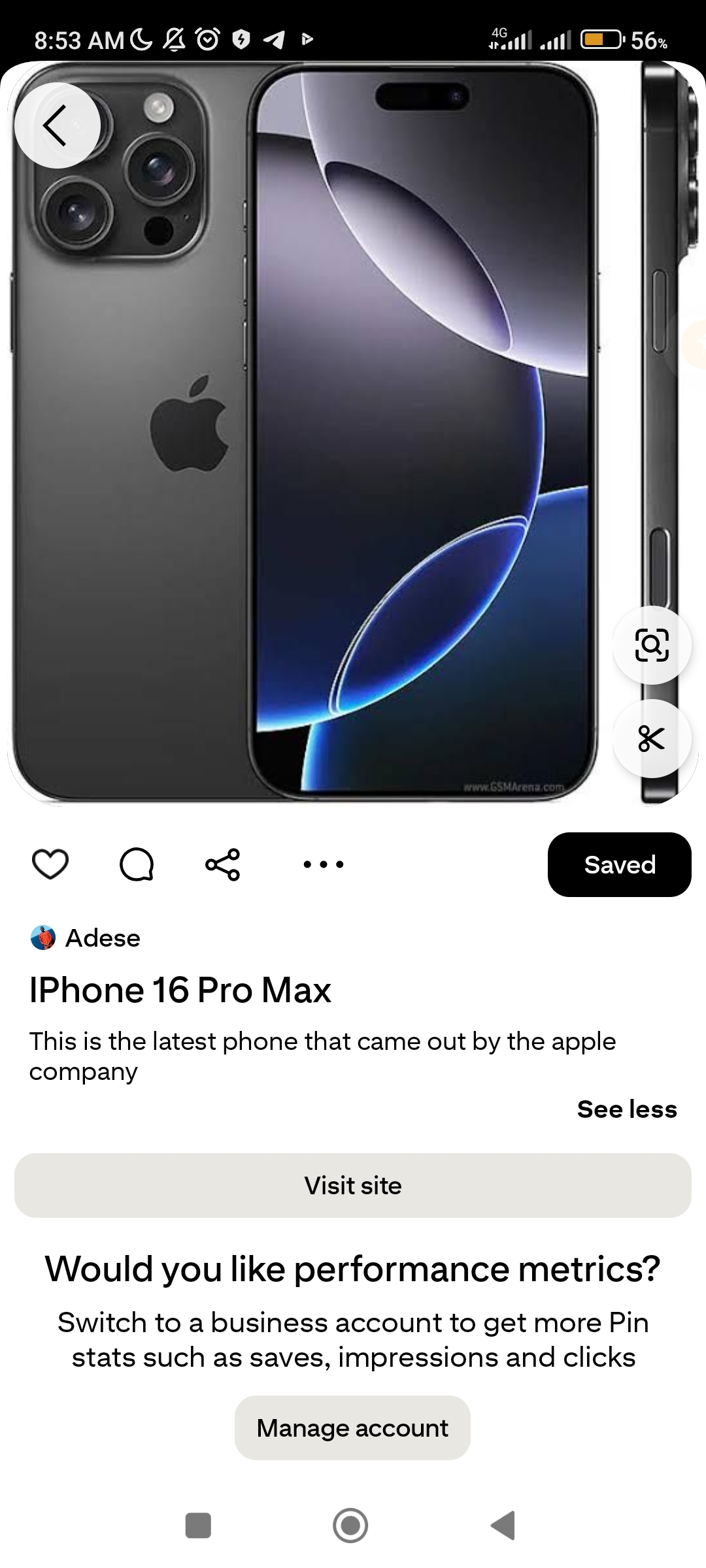Open the three-dot more options menu
Screen dimensions: 706x1568
(x=323, y=864)
